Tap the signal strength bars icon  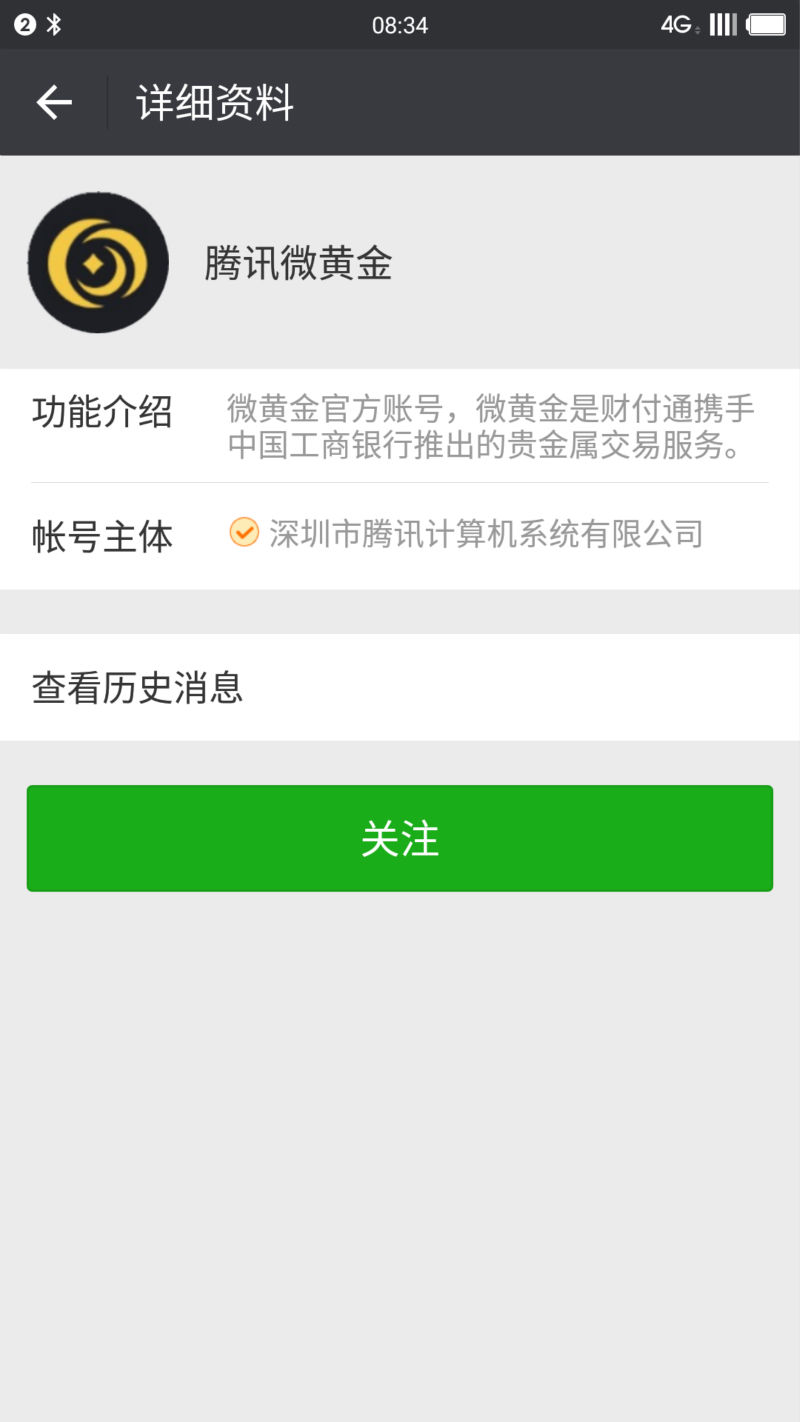[722, 24]
